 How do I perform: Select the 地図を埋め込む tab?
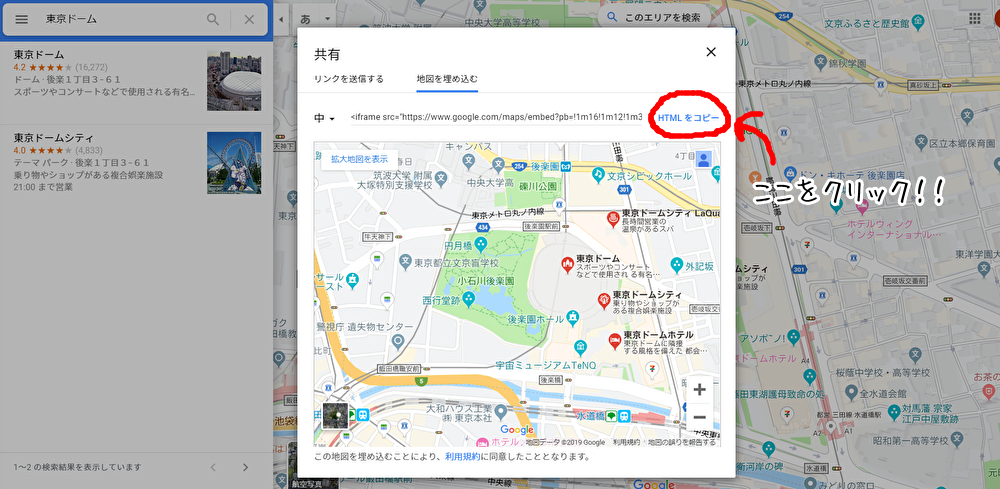point(447,79)
